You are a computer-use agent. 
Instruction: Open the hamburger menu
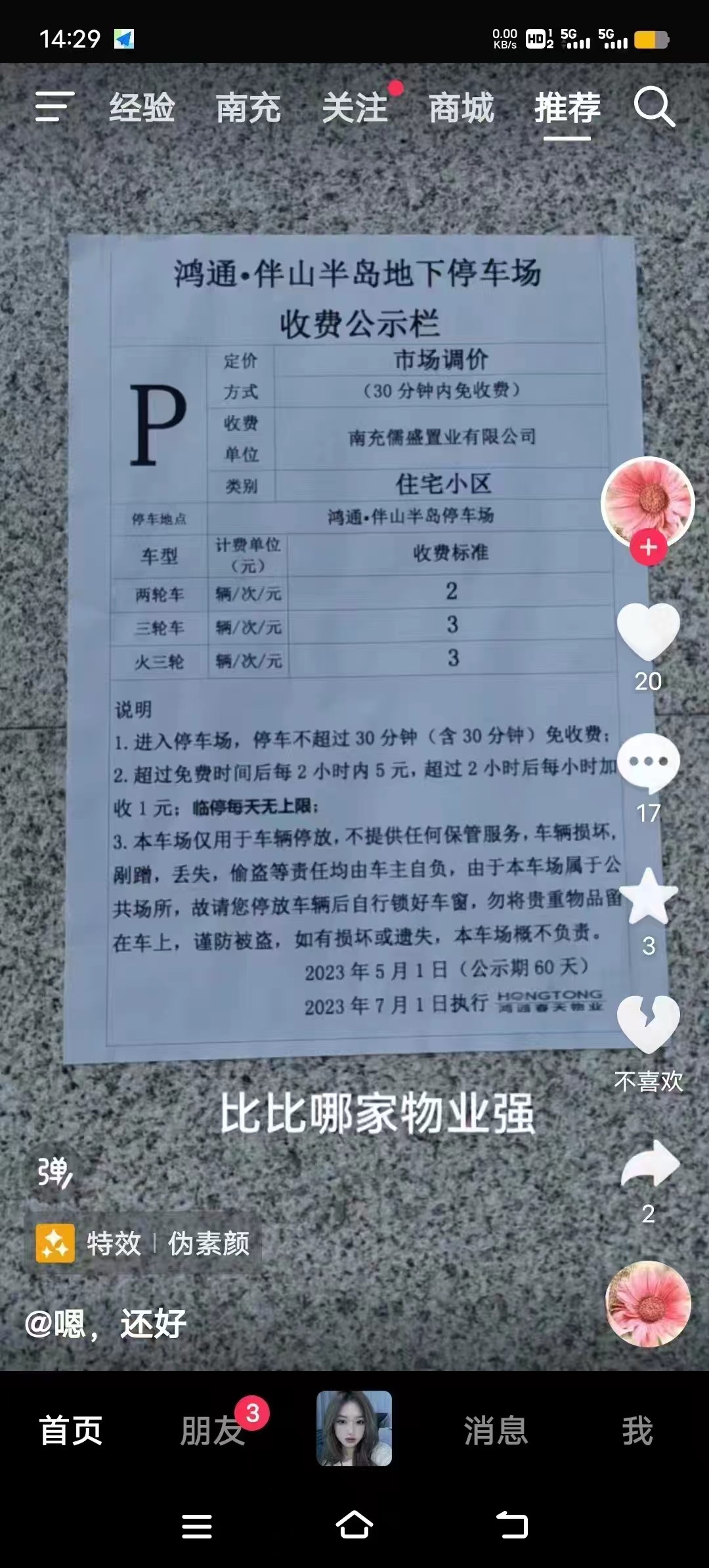coord(54,106)
